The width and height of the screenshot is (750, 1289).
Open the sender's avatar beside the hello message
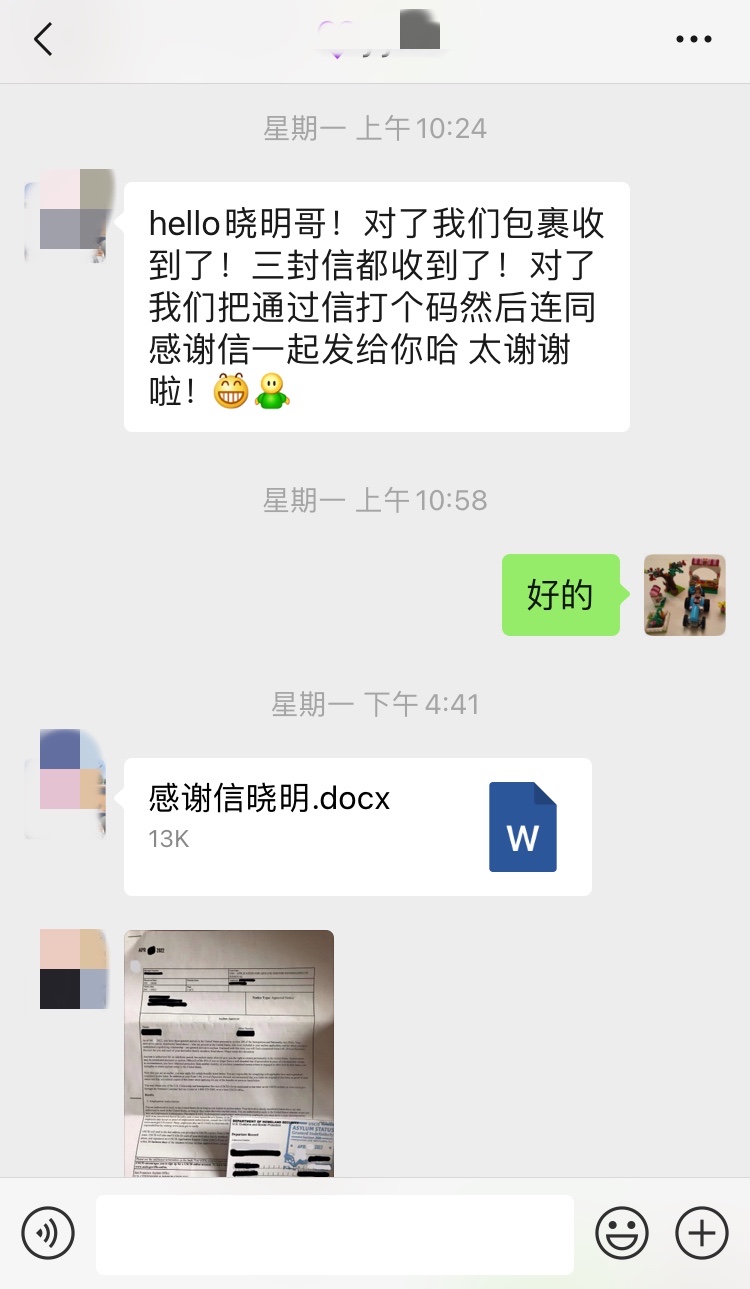click(65, 215)
